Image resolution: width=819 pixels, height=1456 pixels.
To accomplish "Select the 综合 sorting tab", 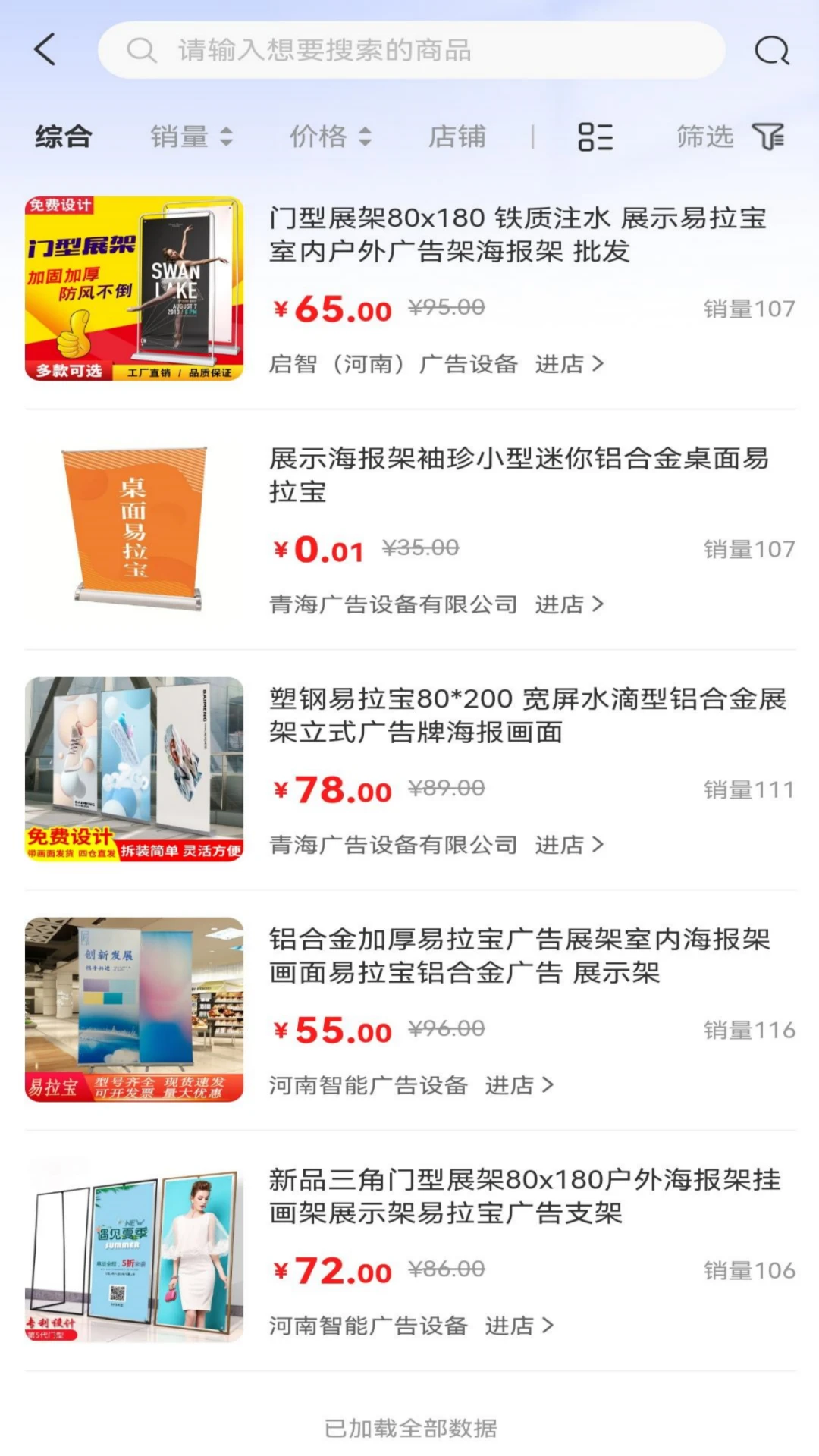I will point(64,137).
